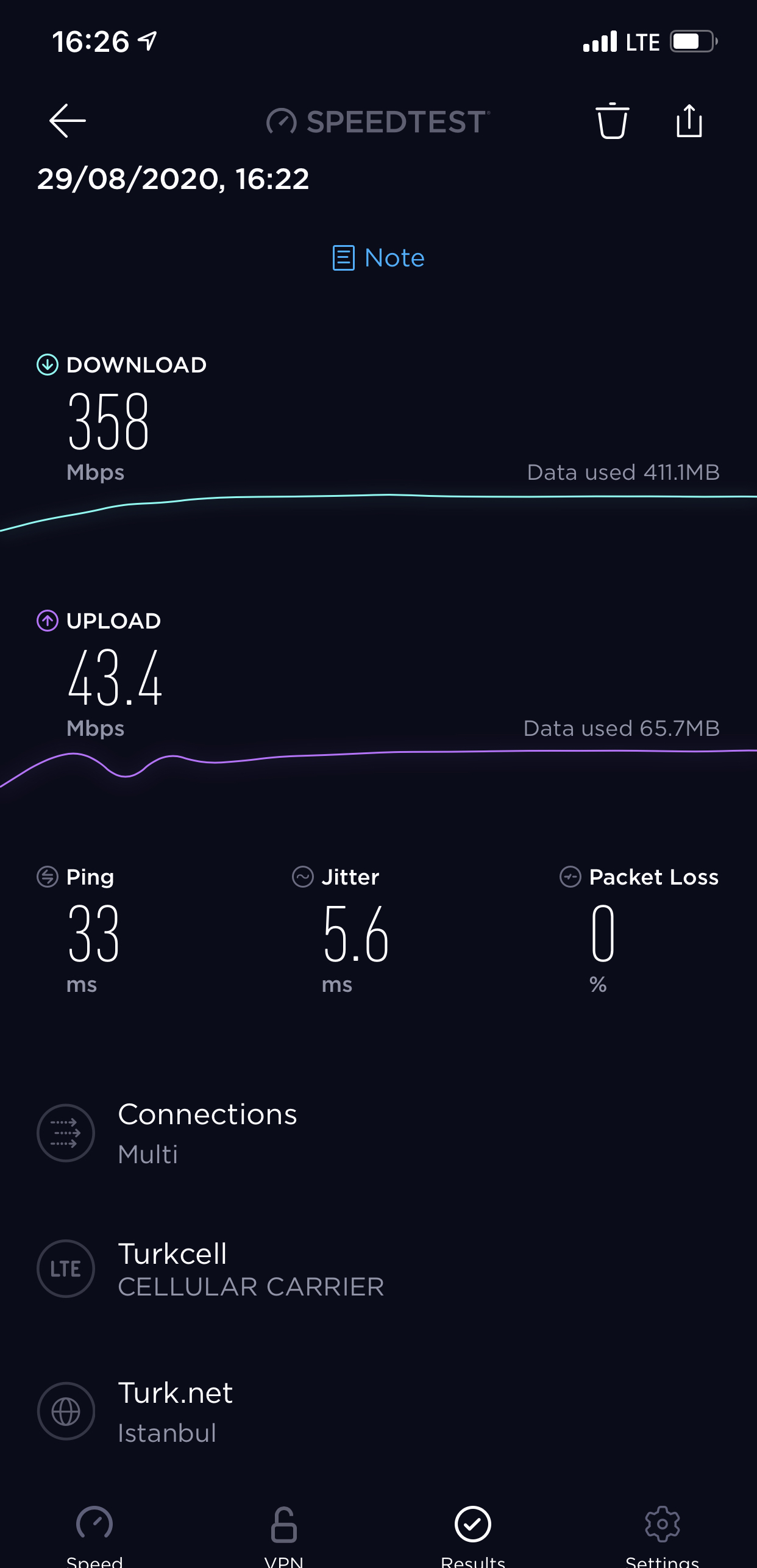Share this speed test result
This screenshot has height=1568, width=757.
click(689, 121)
